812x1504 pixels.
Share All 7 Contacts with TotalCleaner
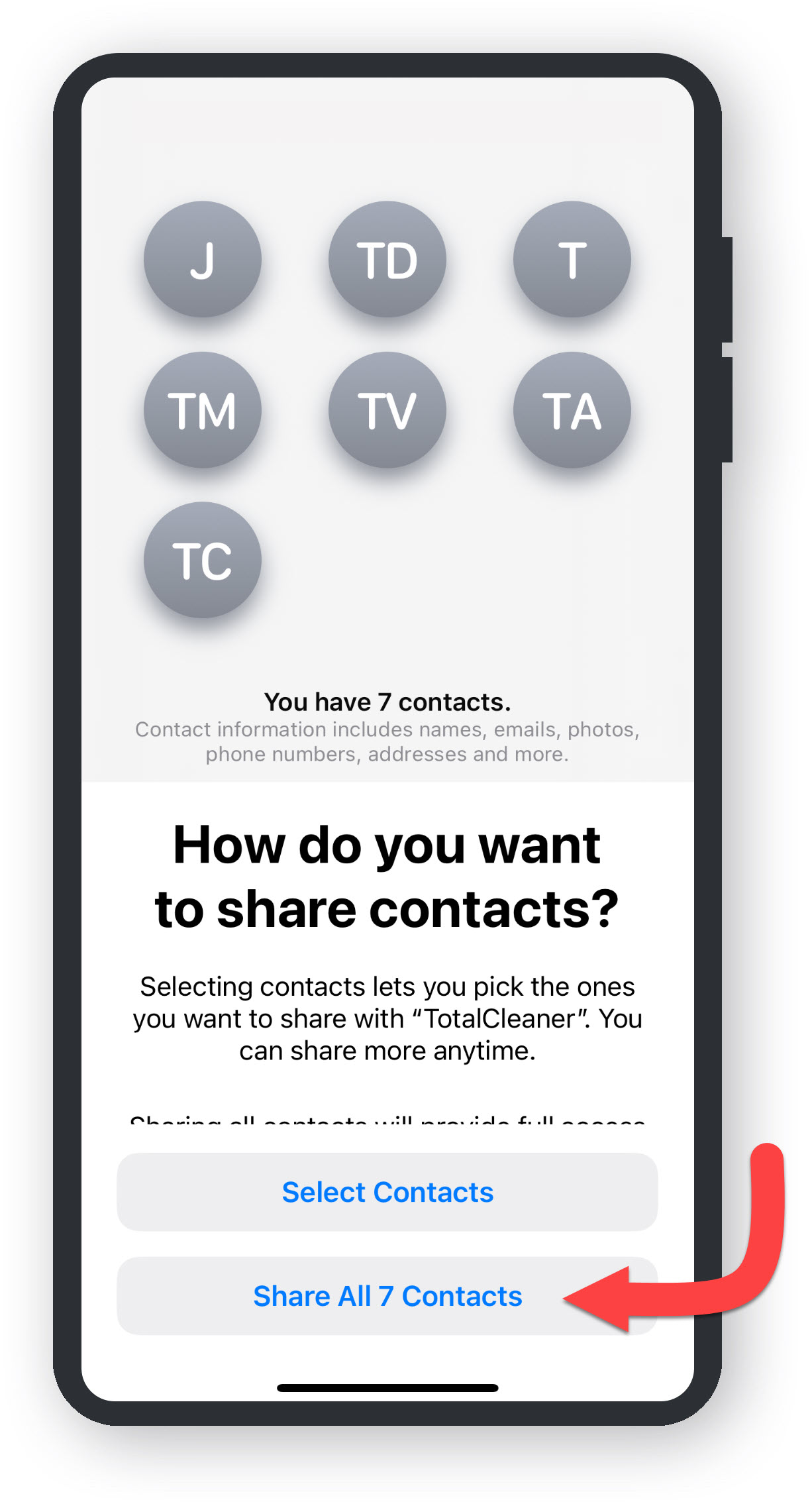(x=387, y=1296)
